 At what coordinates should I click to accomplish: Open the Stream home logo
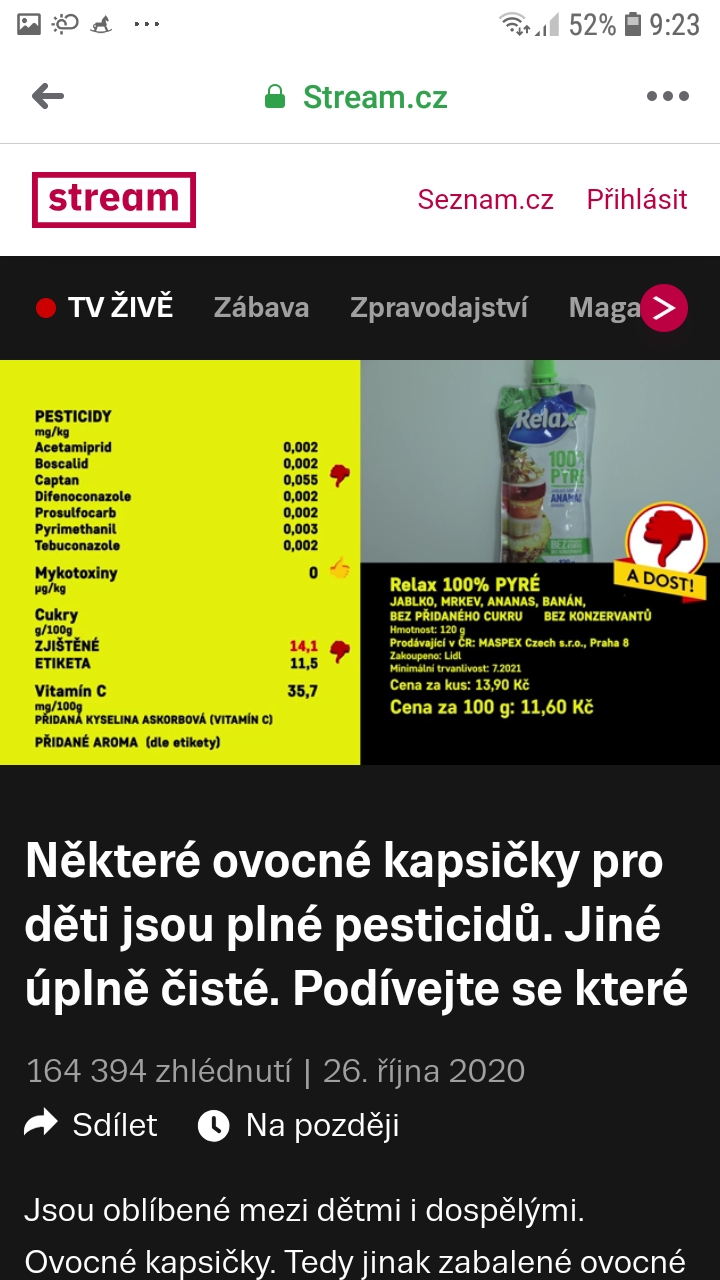[x=114, y=200]
